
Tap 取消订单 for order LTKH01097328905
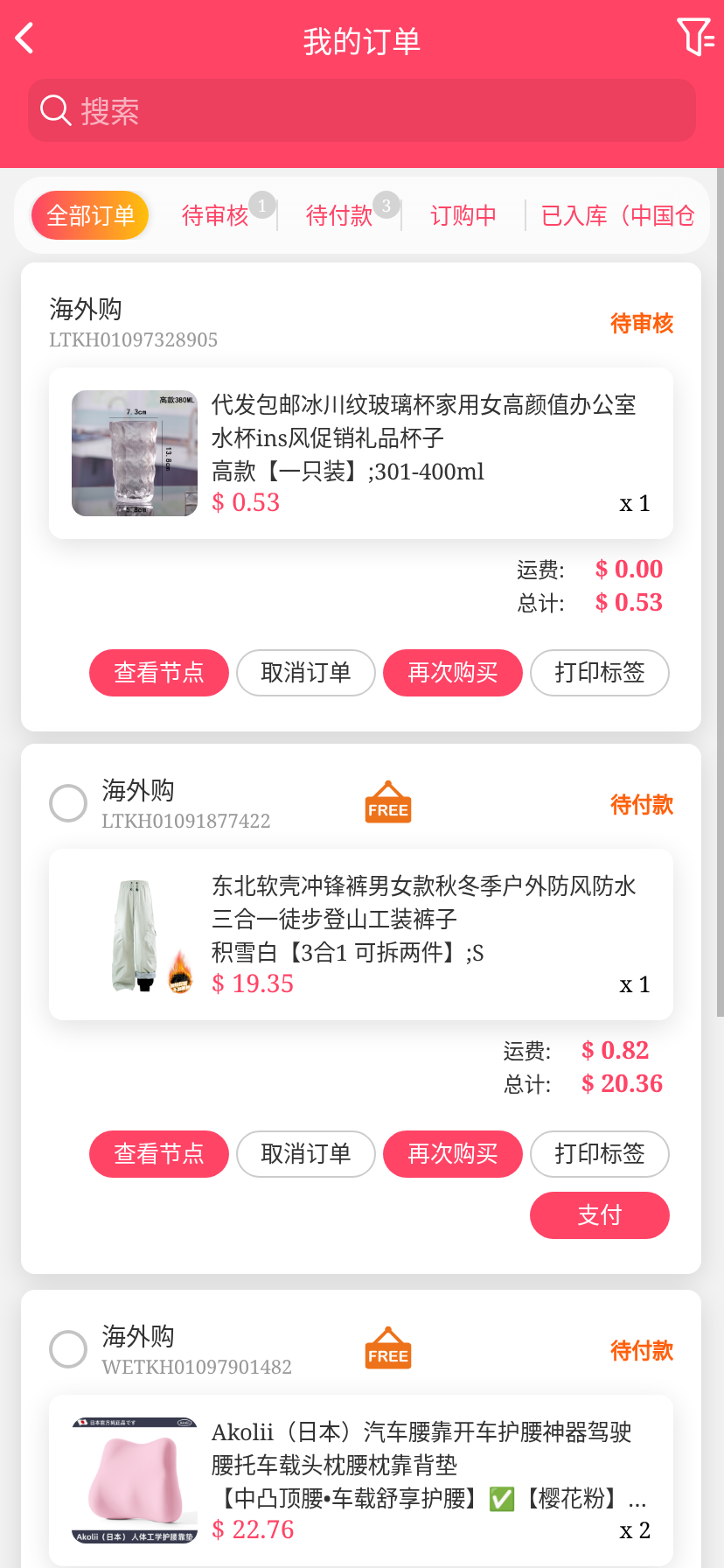click(x=306, y=673)
